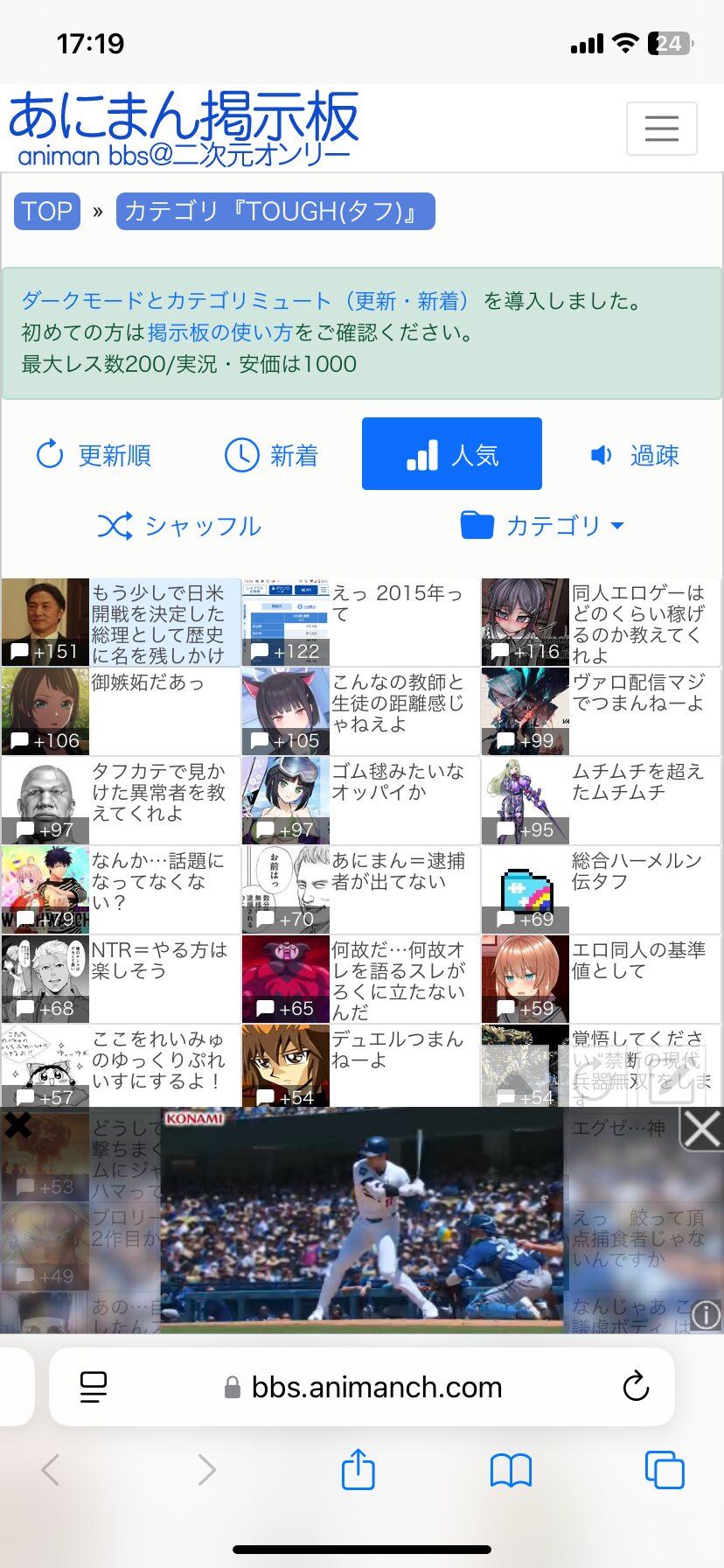Open the thread ヴァロ配信マジでつまんねーよ
Screen dimensions: 724x1568
coord(600,711)
